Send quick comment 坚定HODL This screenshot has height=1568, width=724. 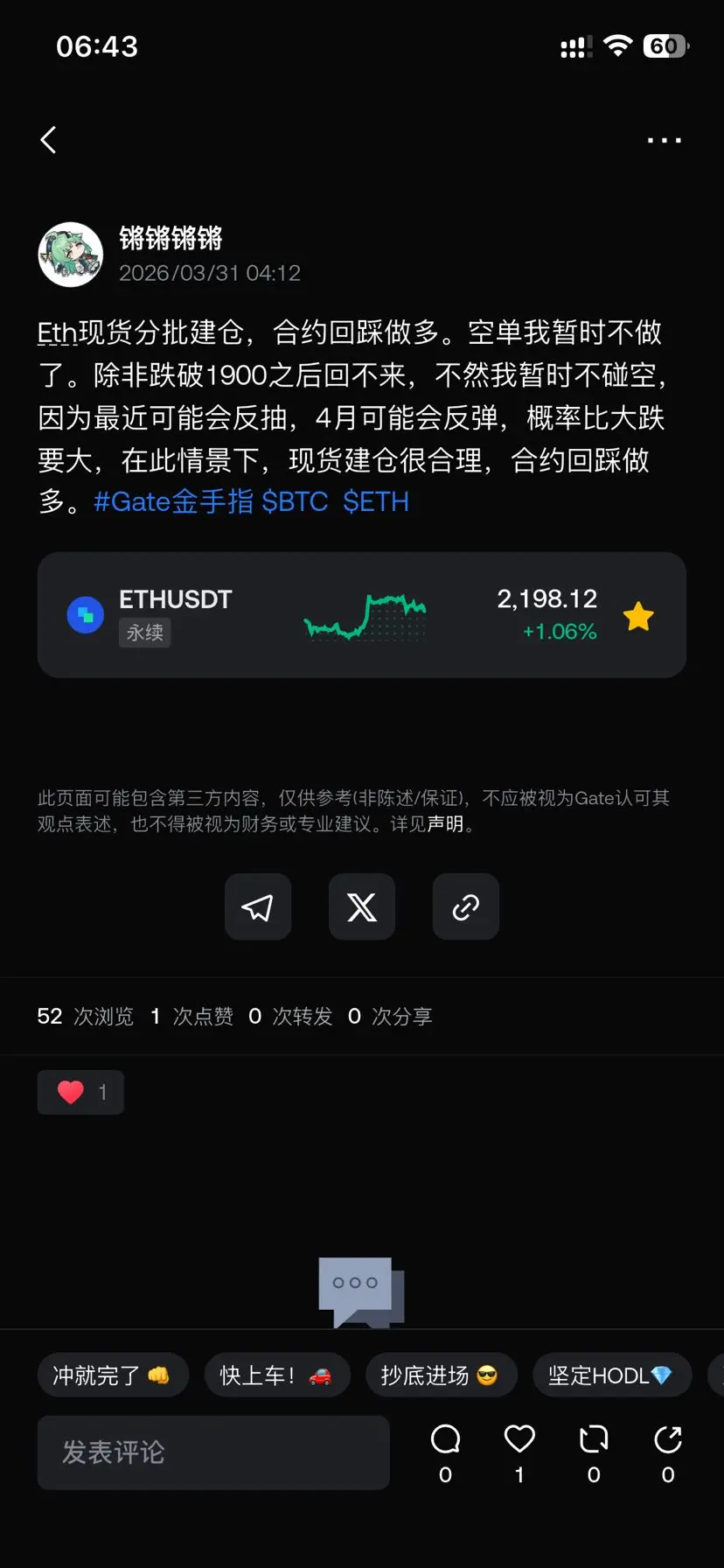pyautogui.click(x=611, y=1375)
